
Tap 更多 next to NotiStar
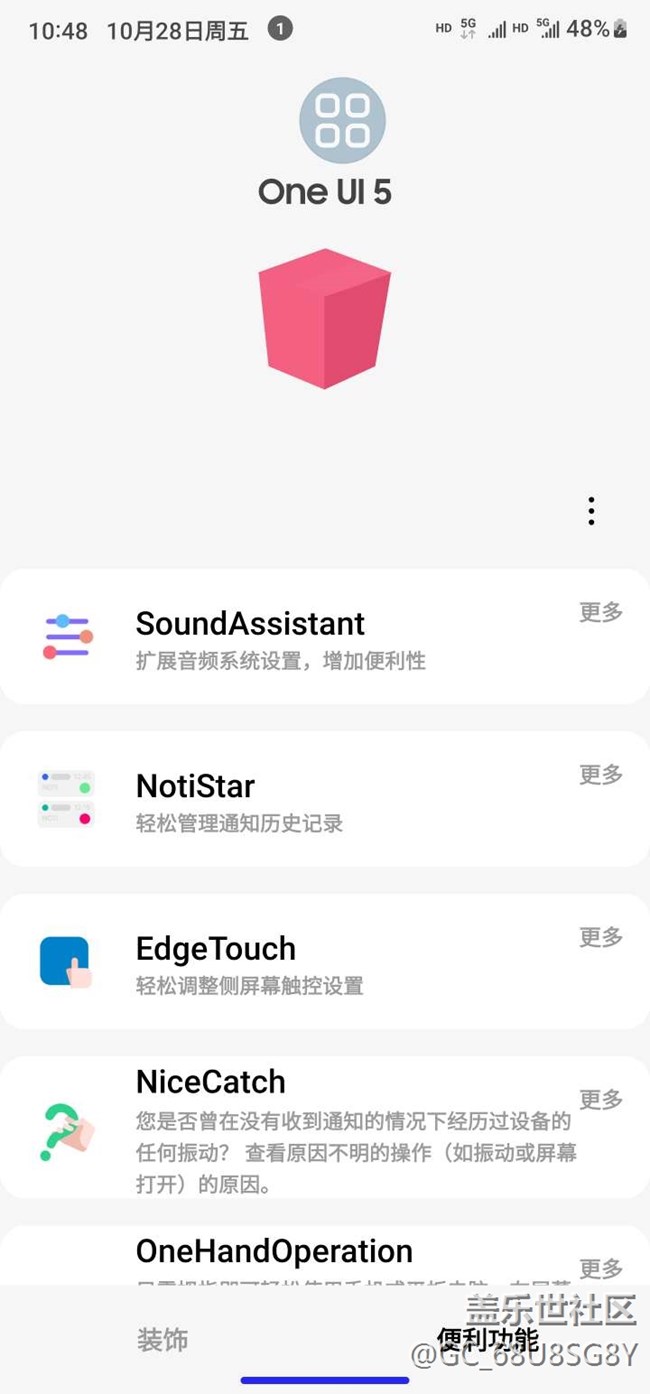pyautogui.click(x=601, y=774)
